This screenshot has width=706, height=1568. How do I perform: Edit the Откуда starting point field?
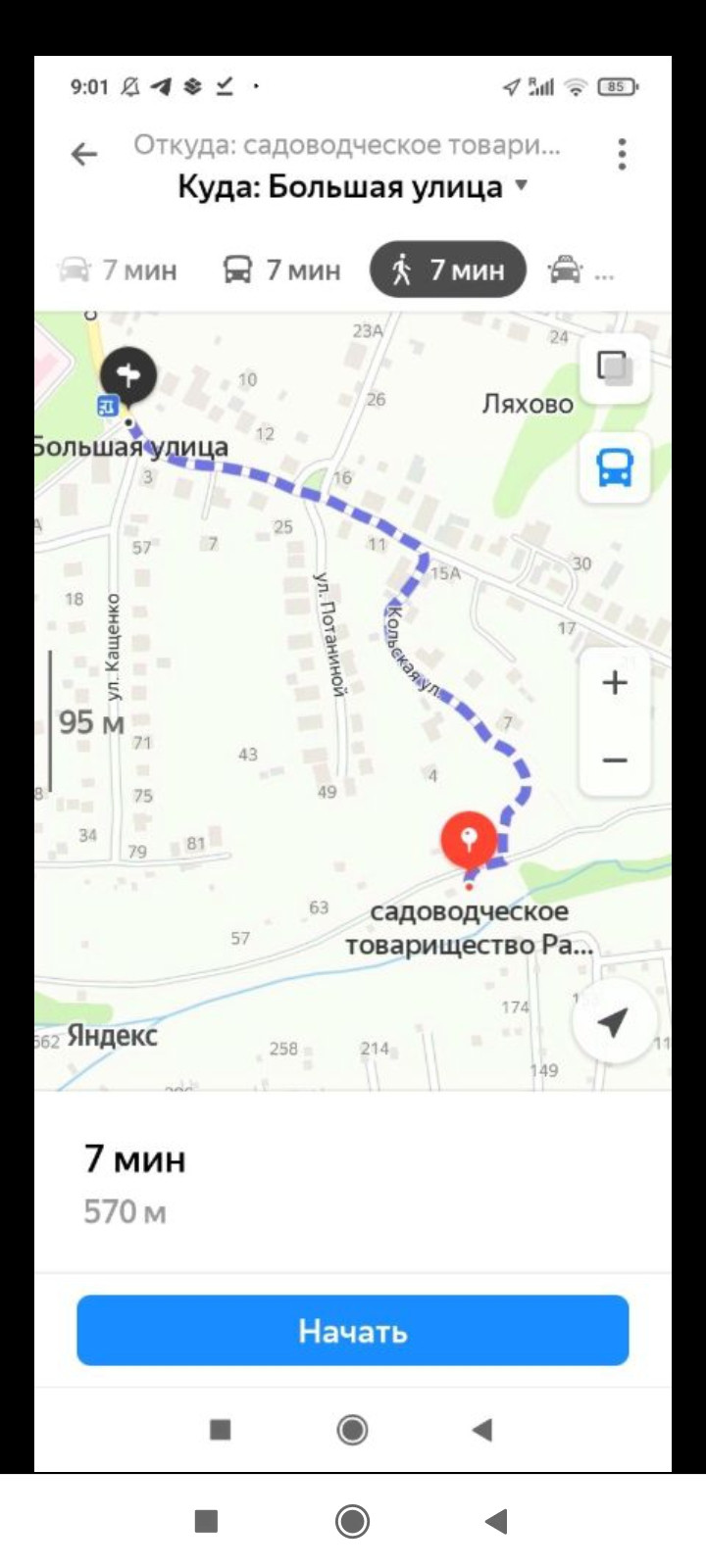347,146
